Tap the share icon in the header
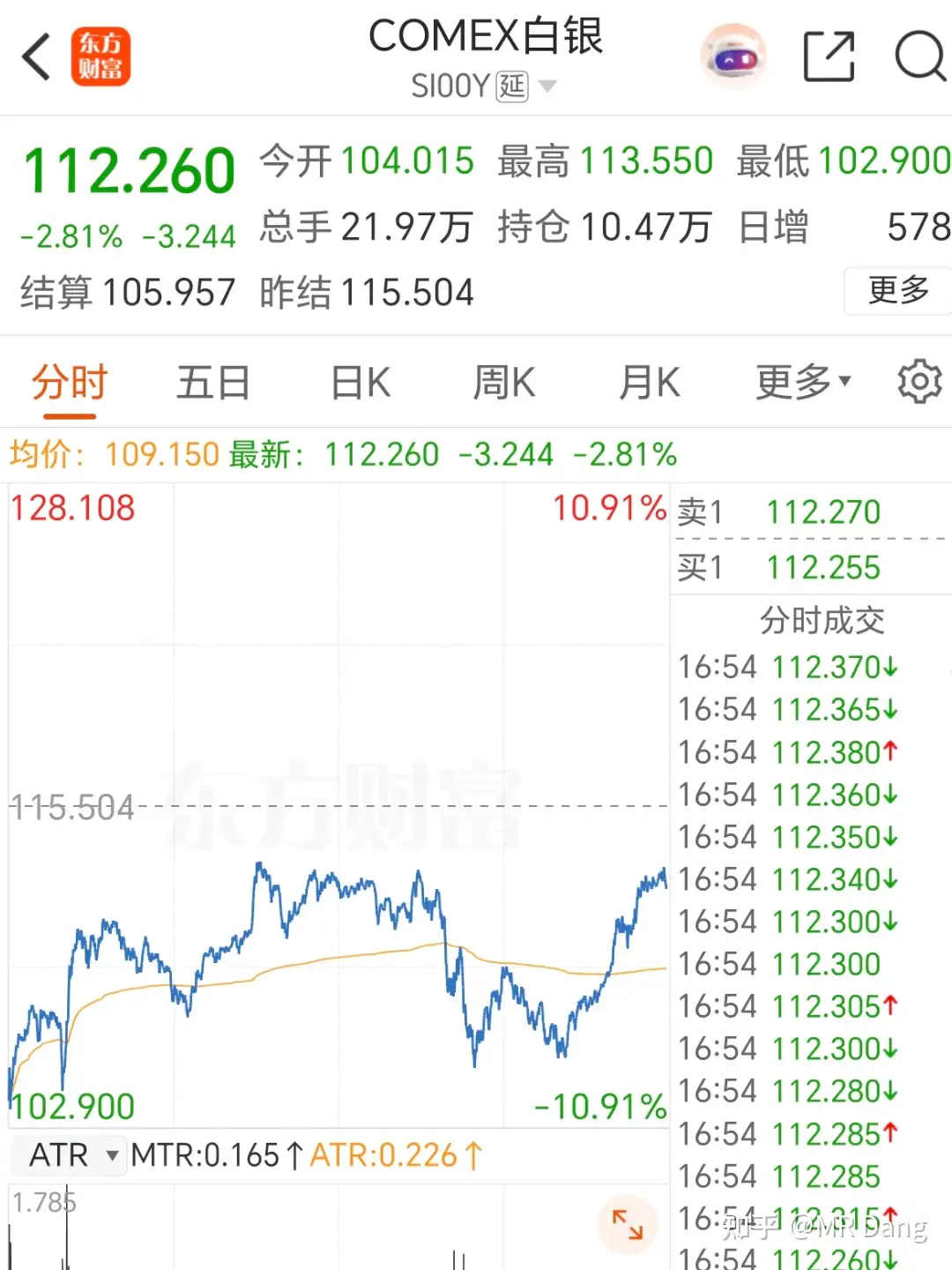 tap(829, 56)
